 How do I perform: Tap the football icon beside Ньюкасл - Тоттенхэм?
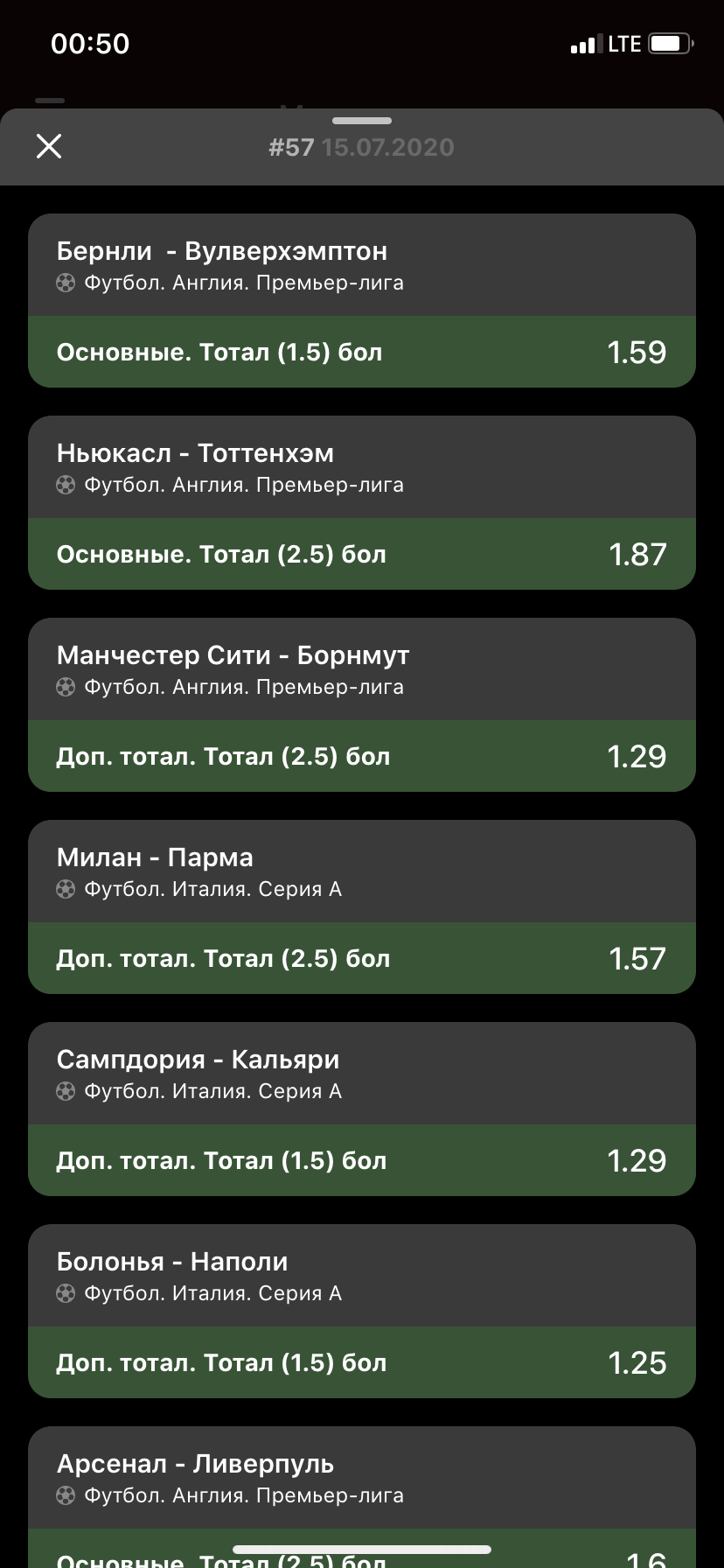click(65, 485)
